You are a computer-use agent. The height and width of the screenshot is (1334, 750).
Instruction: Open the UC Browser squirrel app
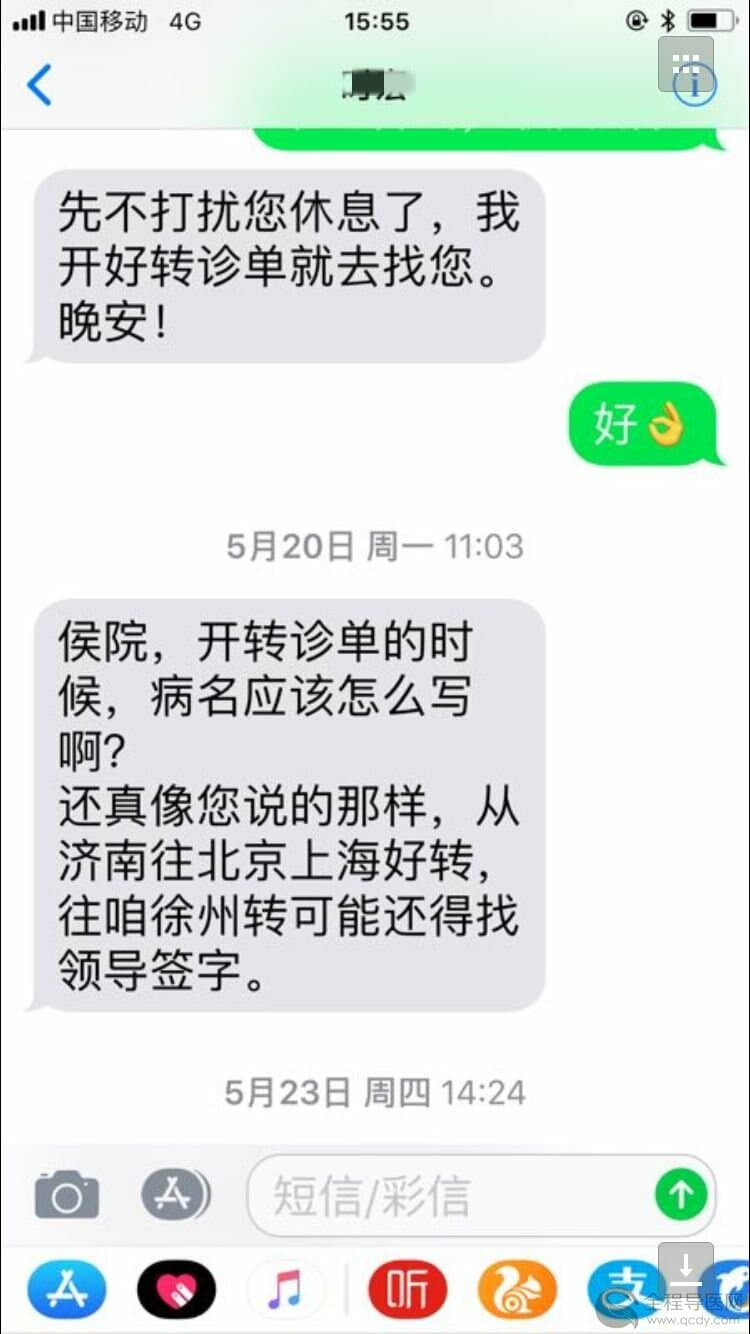tap(517, 1290)
